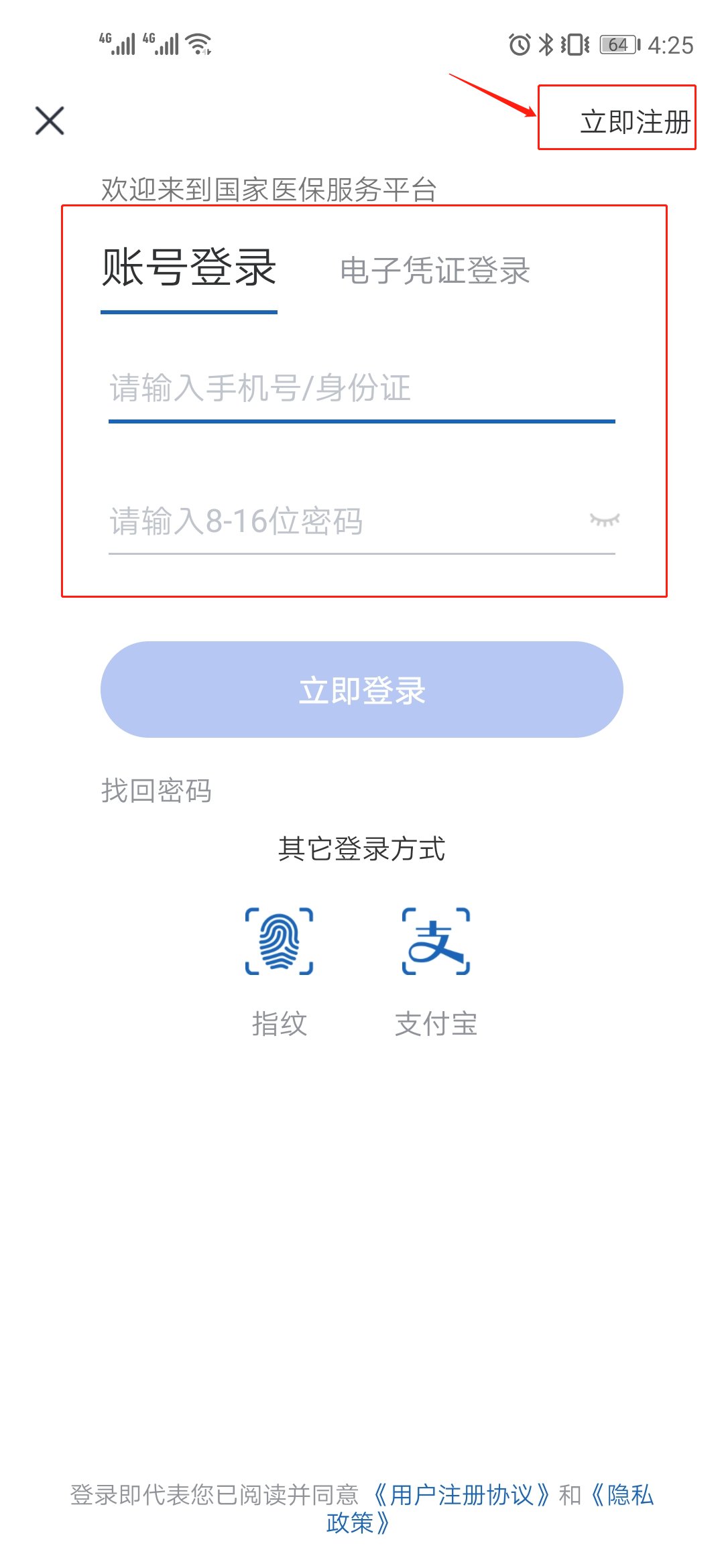Image resolution: width=724 pixels, height=1568 pixels.
Task: Toggle password visibility eye icon
Action: tap(604, 520)
